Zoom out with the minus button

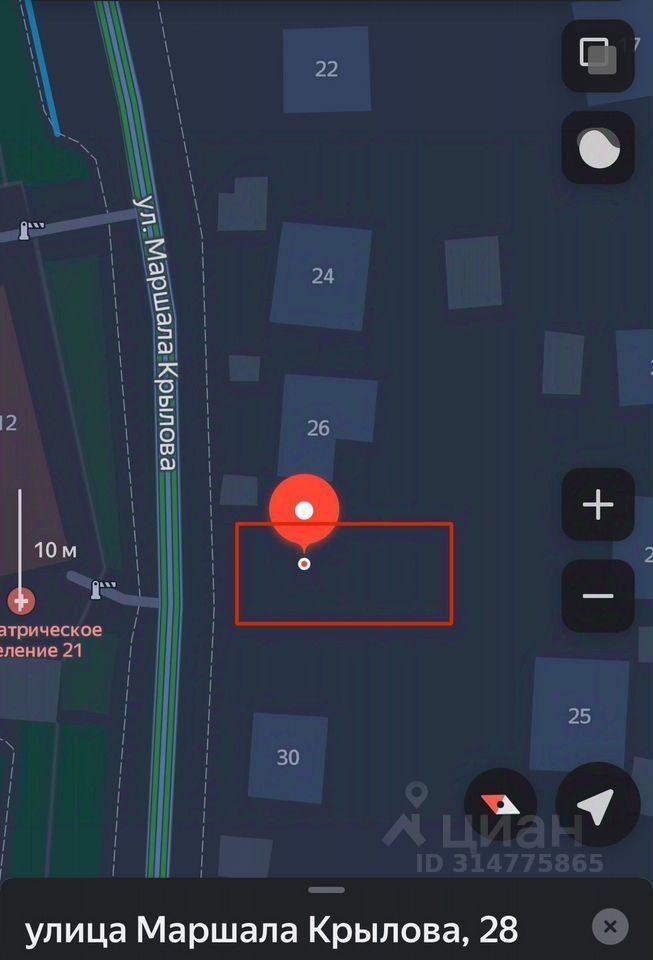coord(598,596)
